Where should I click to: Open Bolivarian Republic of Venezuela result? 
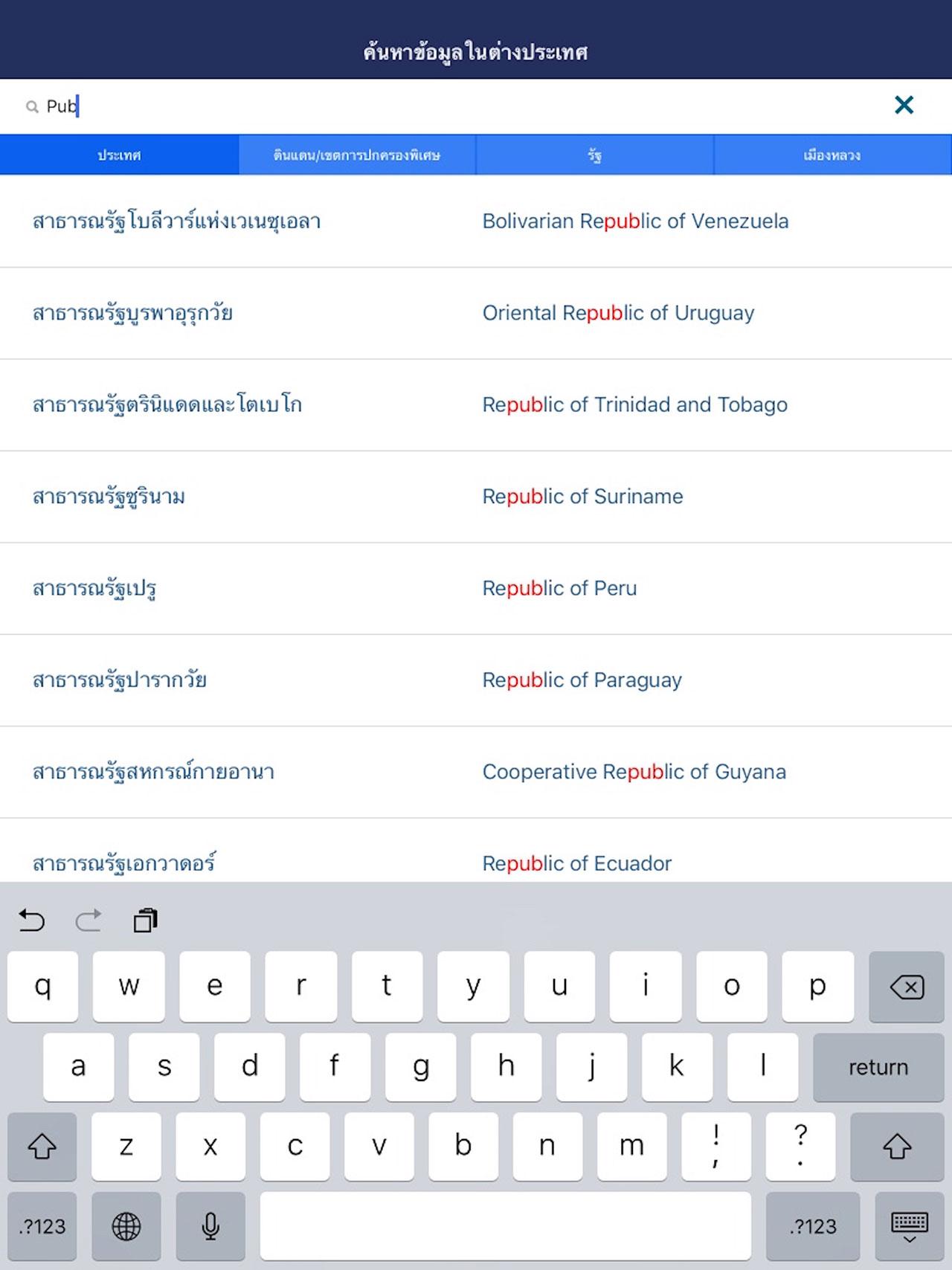[476, 222]
